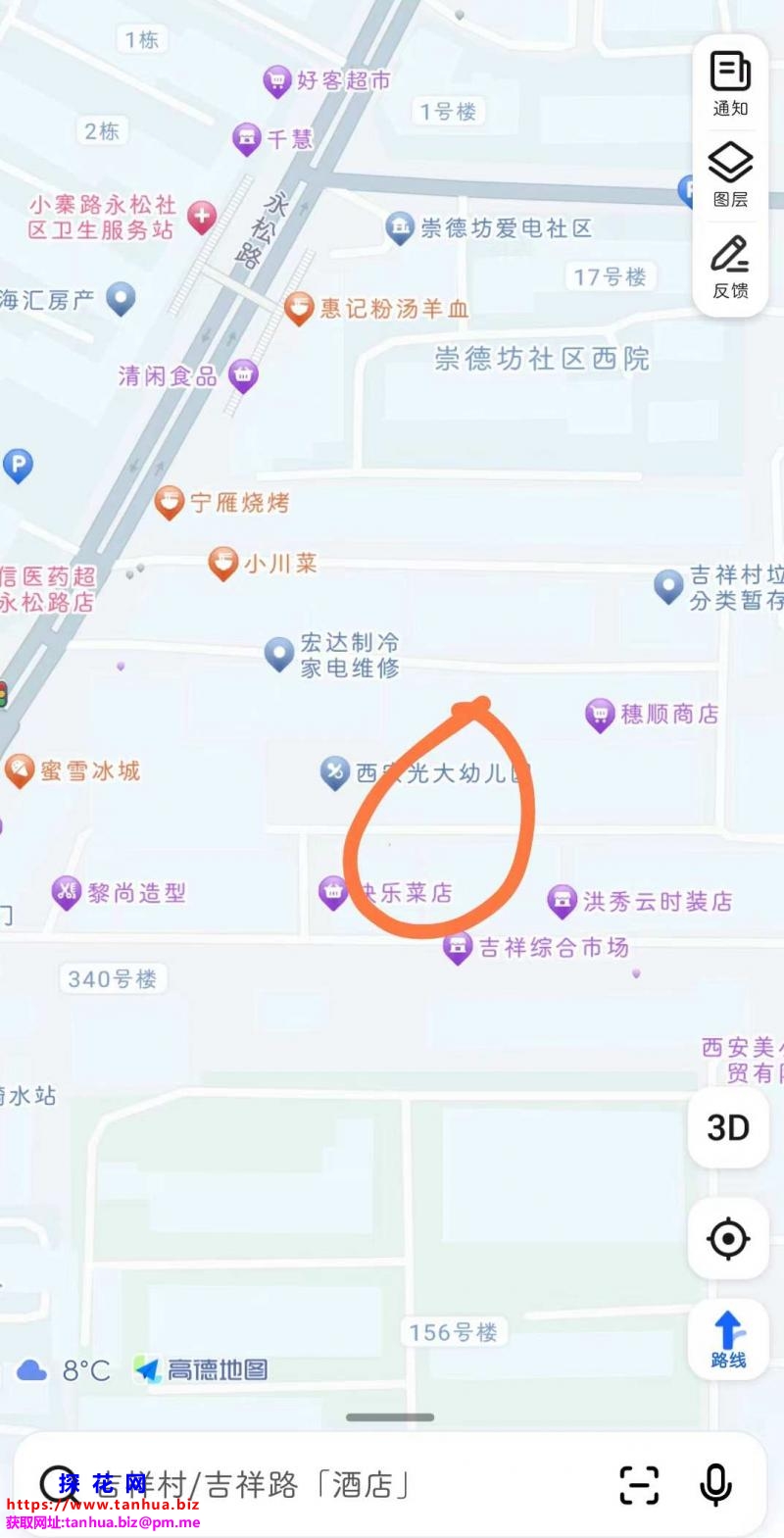784x1538 pixels.
Task: Open the 图层 map layers menu
Action: [x=730, y=174]
